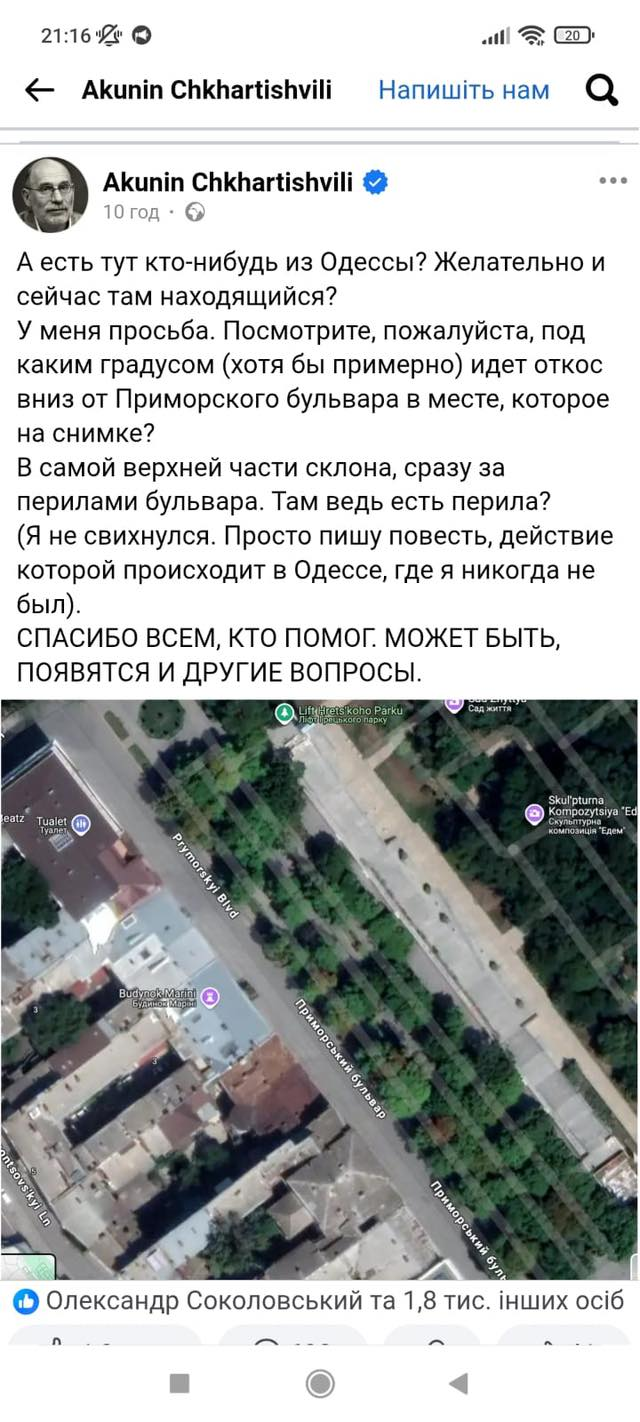
Task: Tap the system back triangle
Action: pos(459,1383)
